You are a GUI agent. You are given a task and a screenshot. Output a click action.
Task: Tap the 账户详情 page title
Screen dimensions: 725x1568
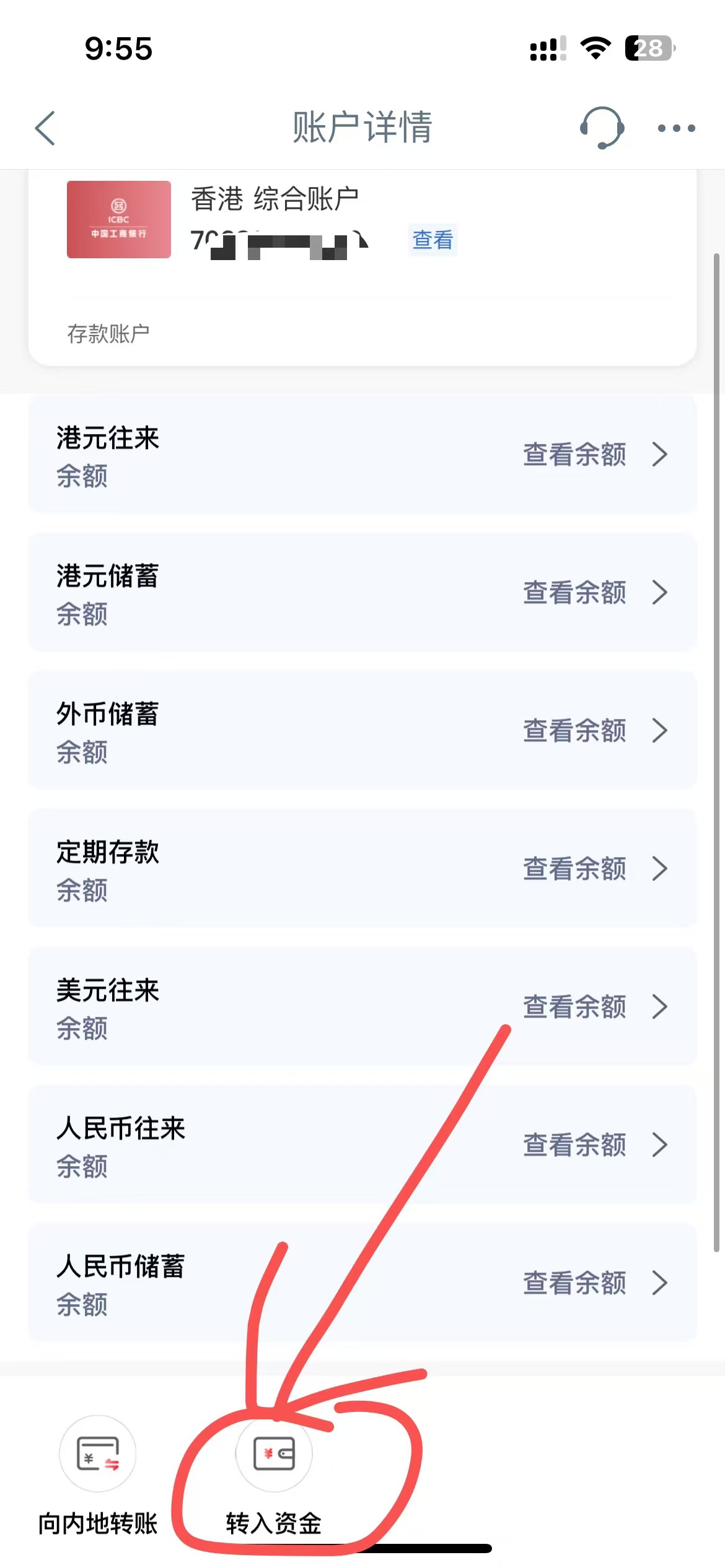(362, 126)
